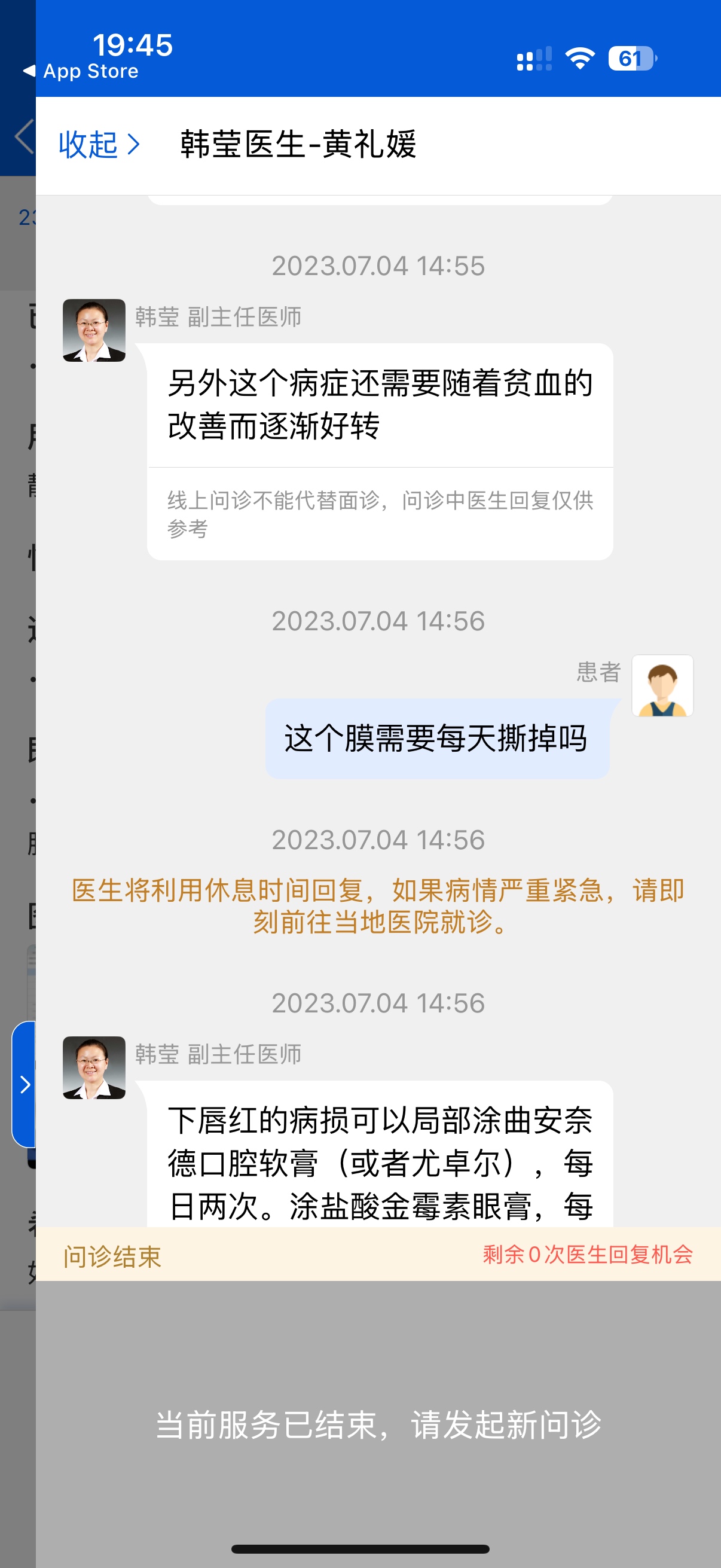Return to App Store from status bar
Image resolution: width=721 pixels, height=1568 pixels.
tap(81, 71)
